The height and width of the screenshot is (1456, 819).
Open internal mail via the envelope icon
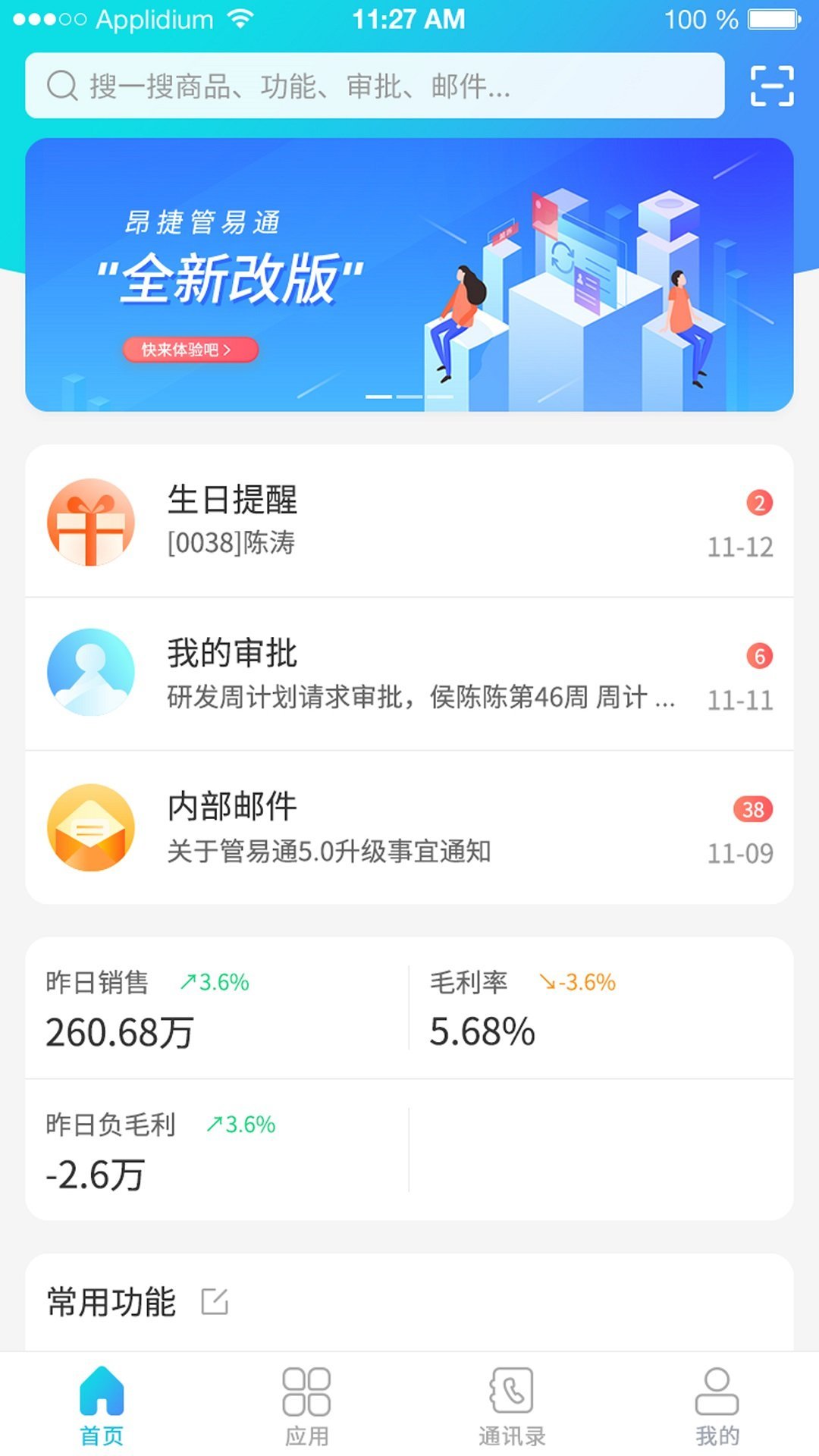pyautogui.click(x=90, y=827)
